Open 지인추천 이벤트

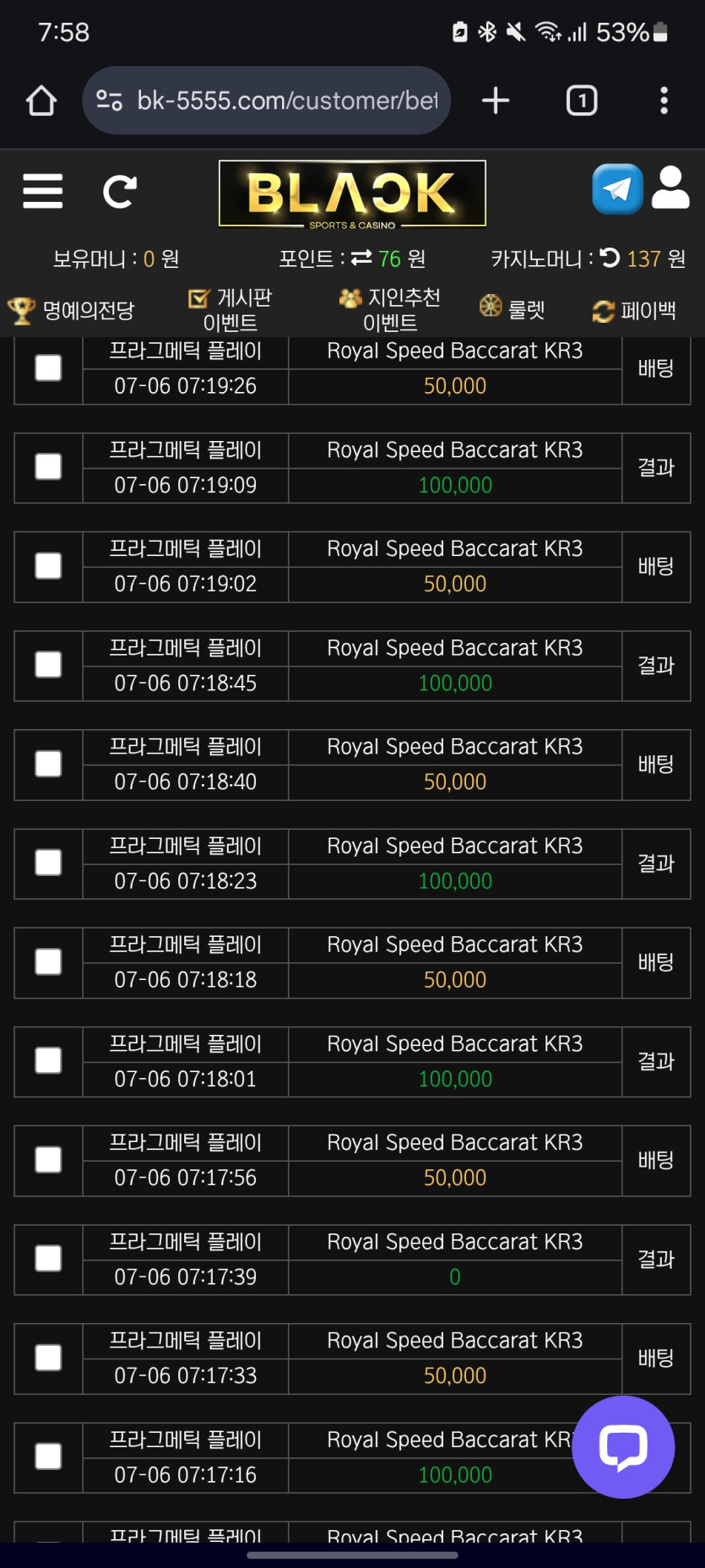389,310
